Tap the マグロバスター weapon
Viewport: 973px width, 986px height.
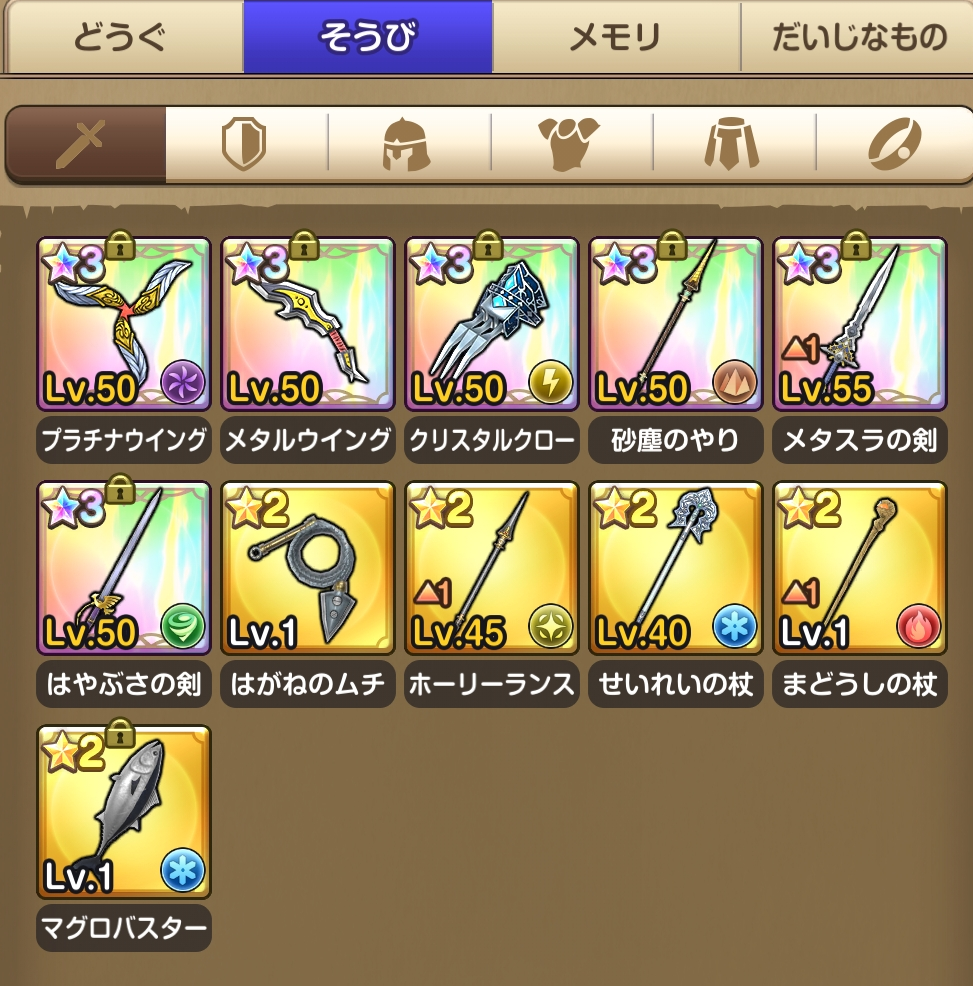[124, 812]
